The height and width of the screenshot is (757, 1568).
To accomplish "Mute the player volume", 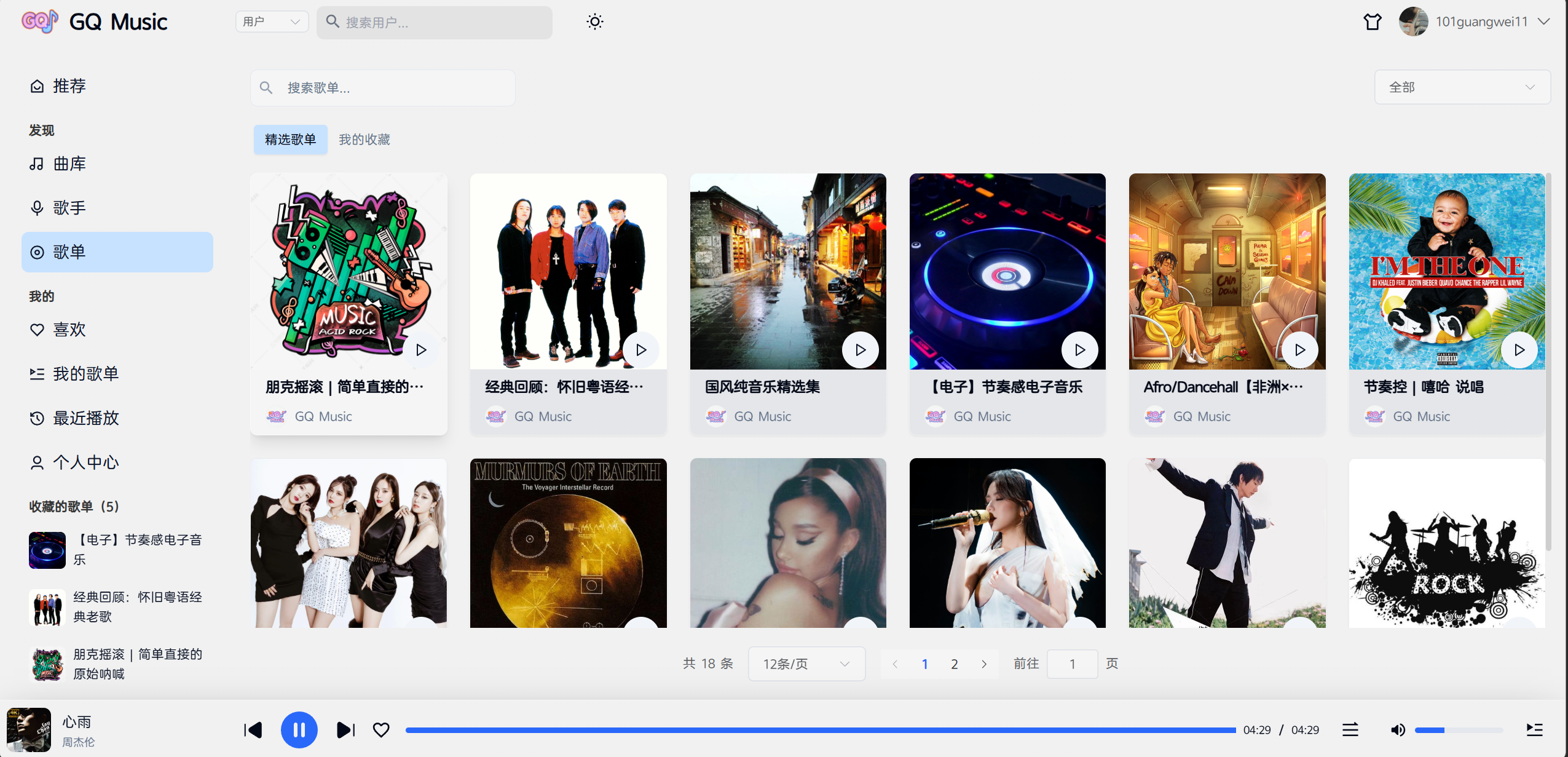I will tap(1397, 730).
